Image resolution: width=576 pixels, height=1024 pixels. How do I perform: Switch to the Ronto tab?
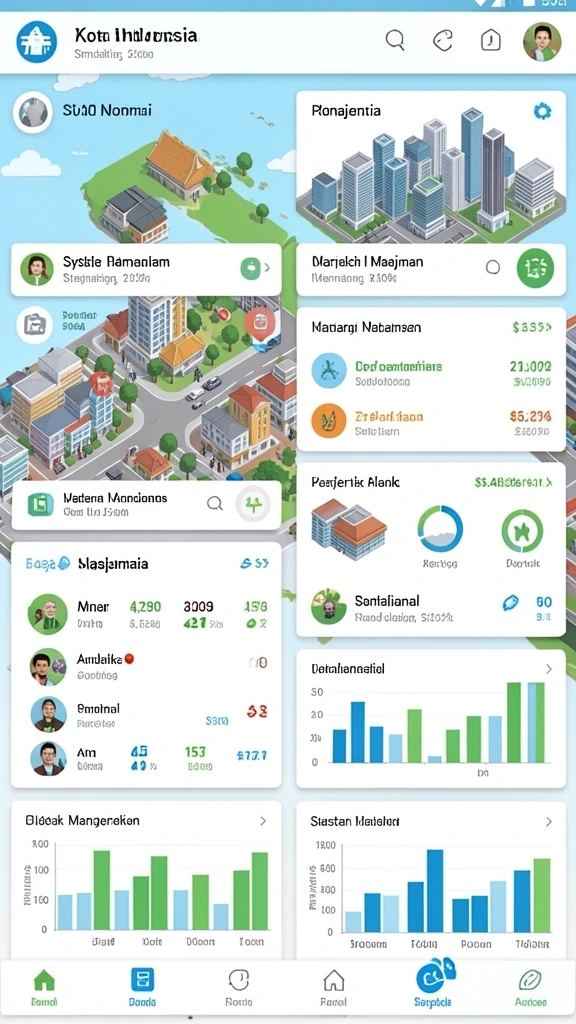coord(238,986)
